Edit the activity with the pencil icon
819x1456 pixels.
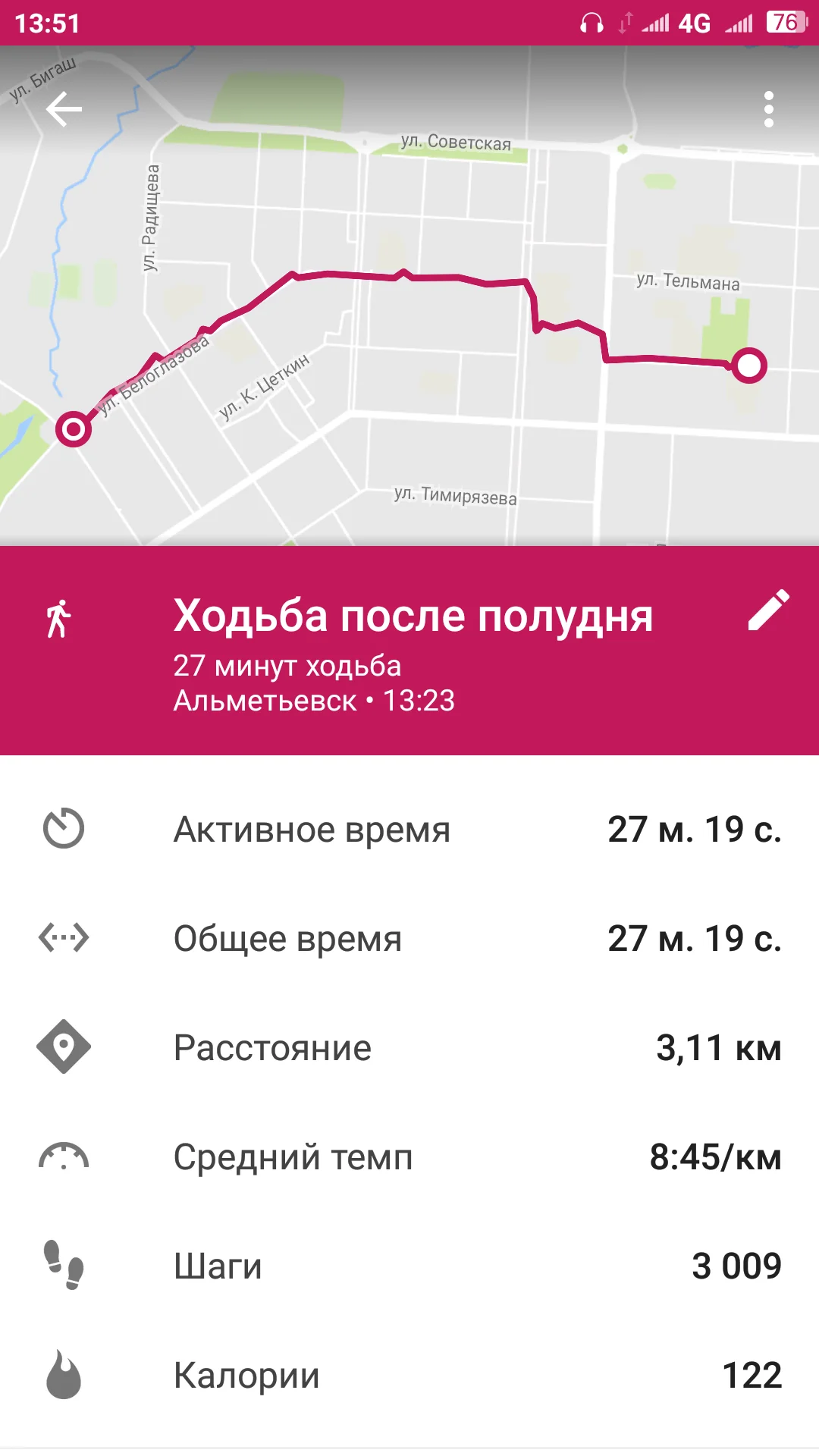coord(768,610)
